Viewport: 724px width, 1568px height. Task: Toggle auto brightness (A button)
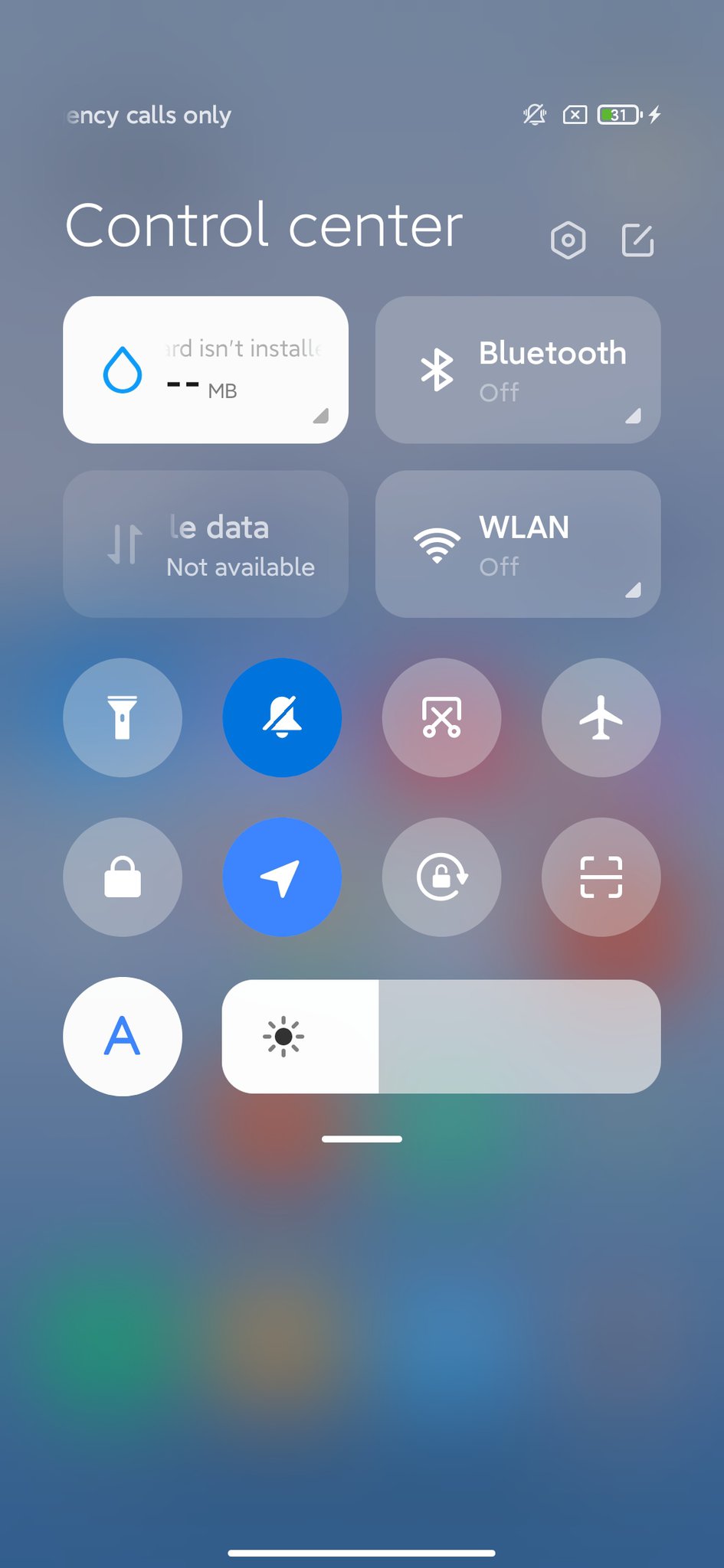[x=123, y=1037]
